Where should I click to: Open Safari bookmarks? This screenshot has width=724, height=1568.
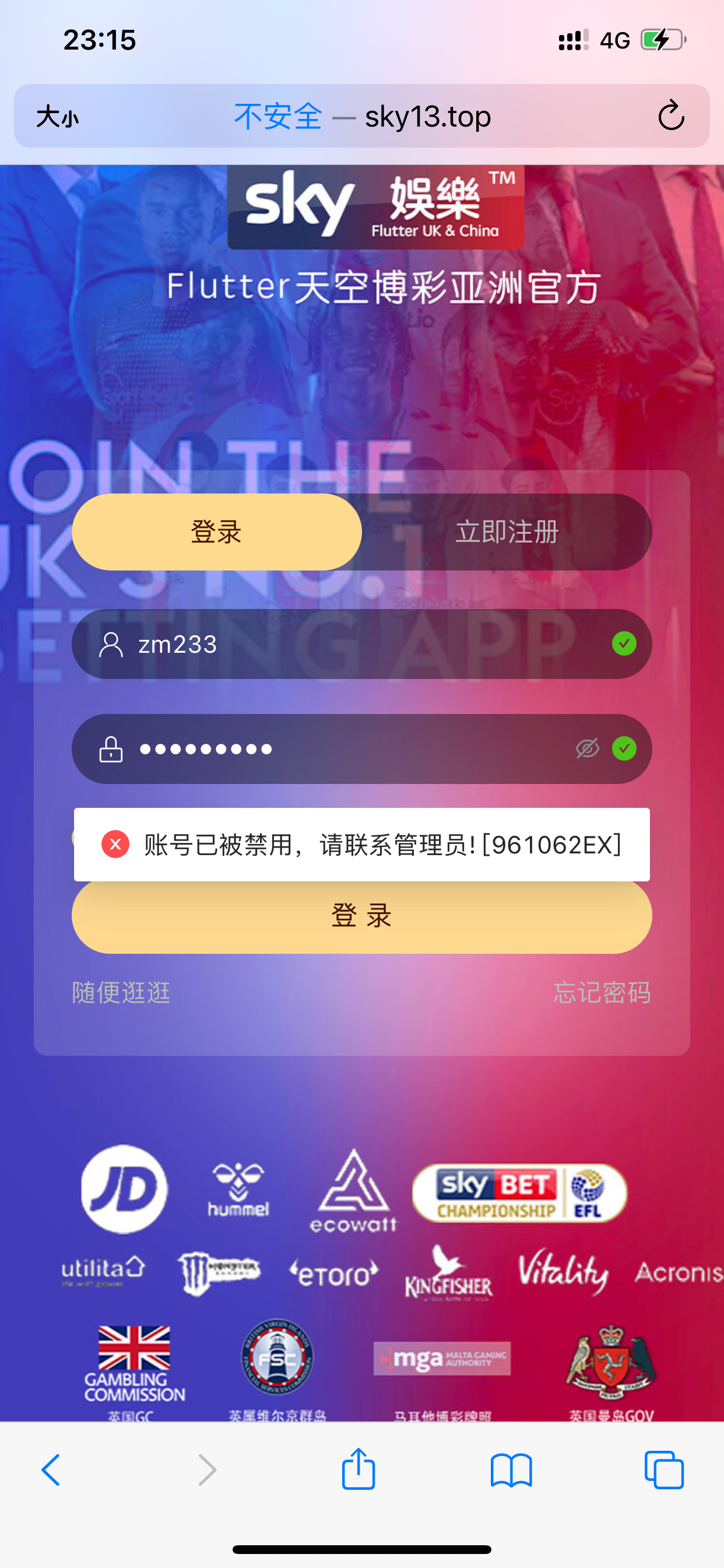[511, 1470]
